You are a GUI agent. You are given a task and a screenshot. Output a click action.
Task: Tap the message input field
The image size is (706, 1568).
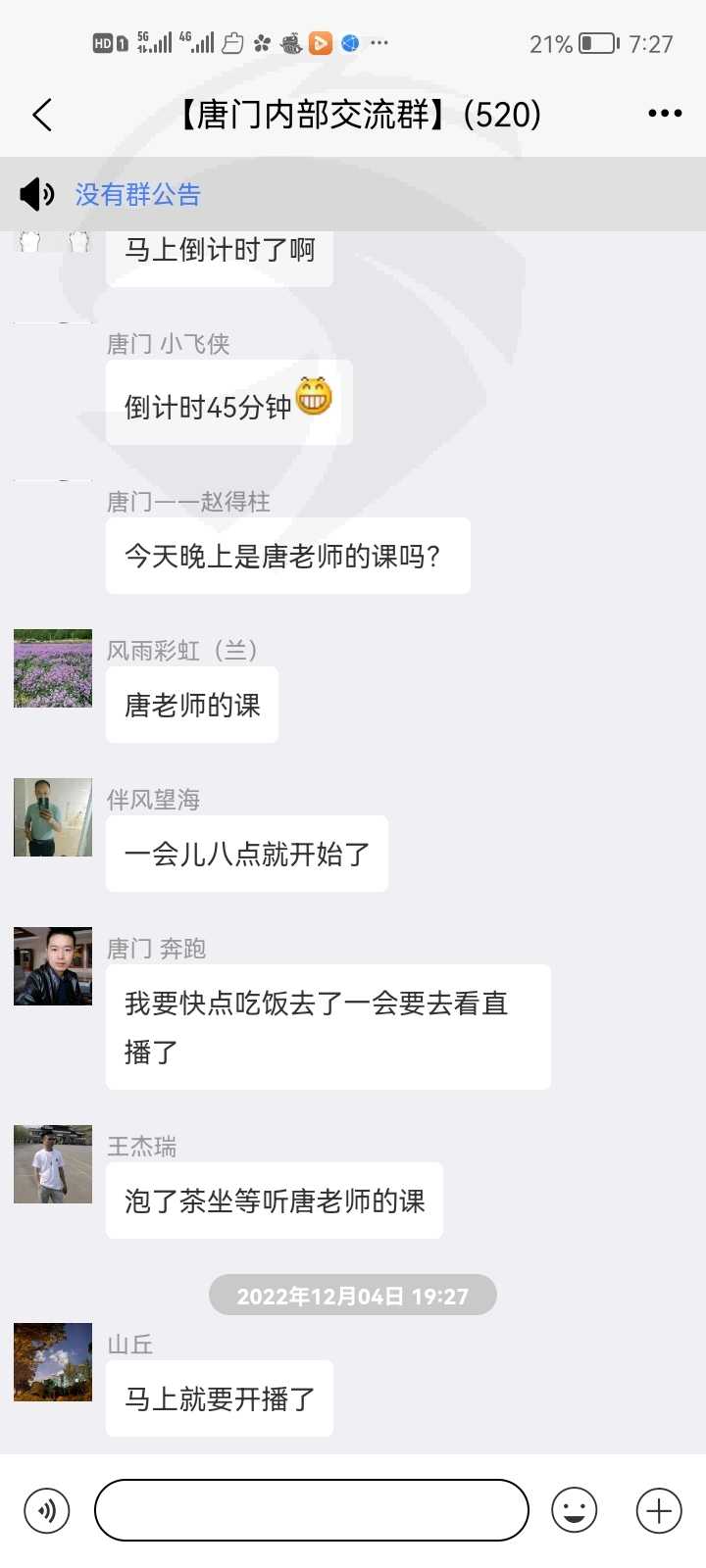coord(312,1510)
